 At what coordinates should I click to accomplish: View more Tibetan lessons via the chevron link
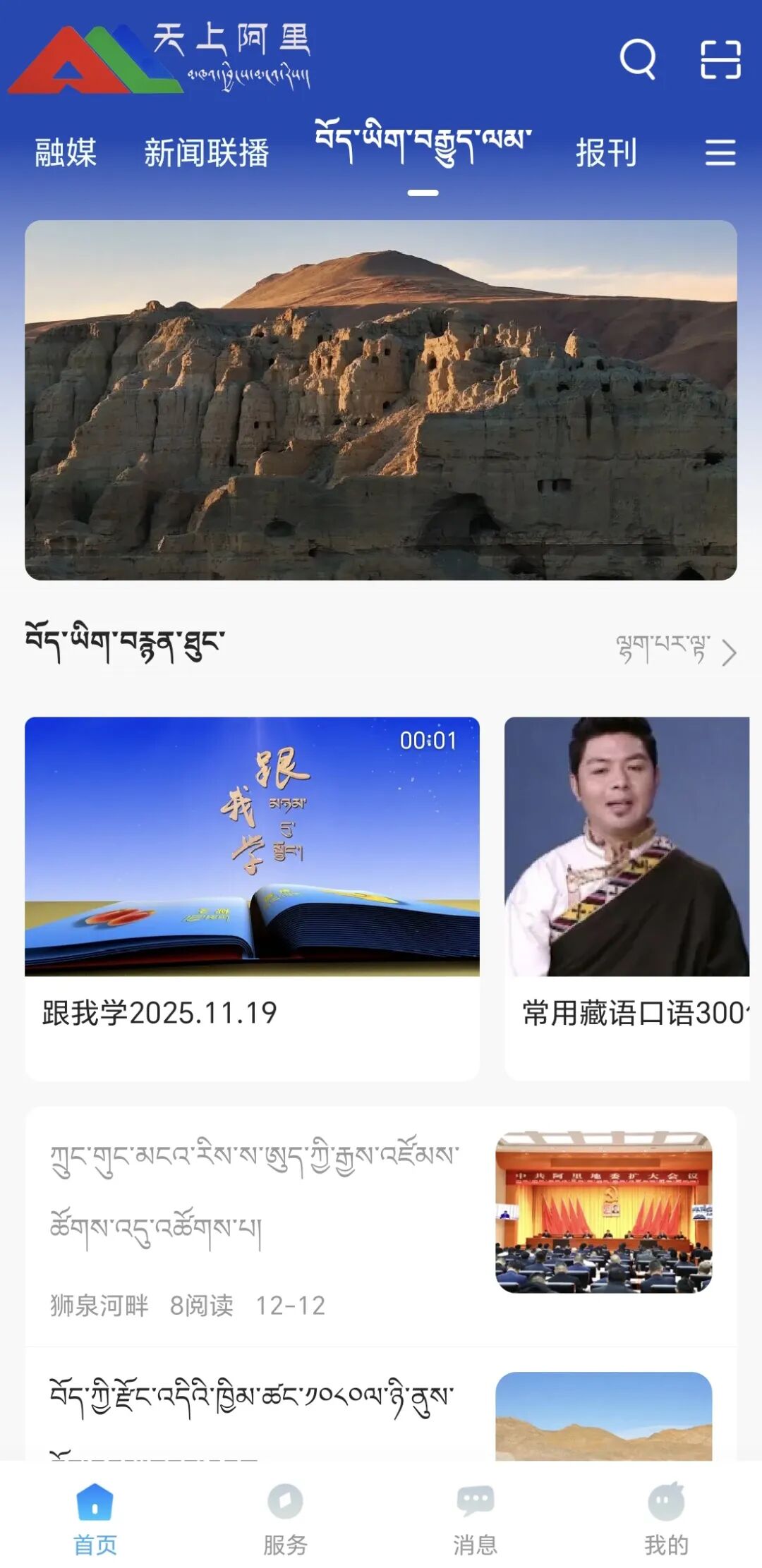(676, 650)
